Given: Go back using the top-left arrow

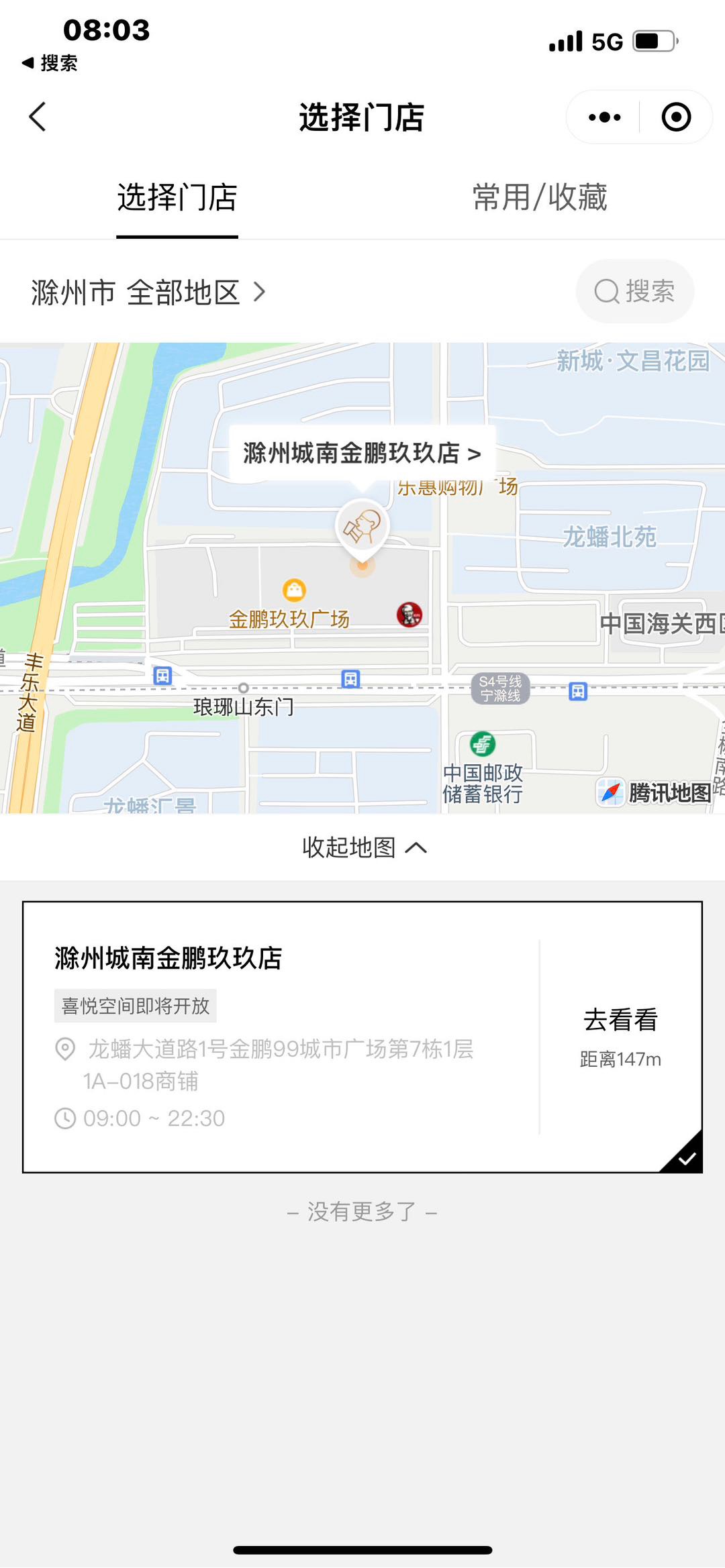Looking at the screenshot, I should pos(38,117).
